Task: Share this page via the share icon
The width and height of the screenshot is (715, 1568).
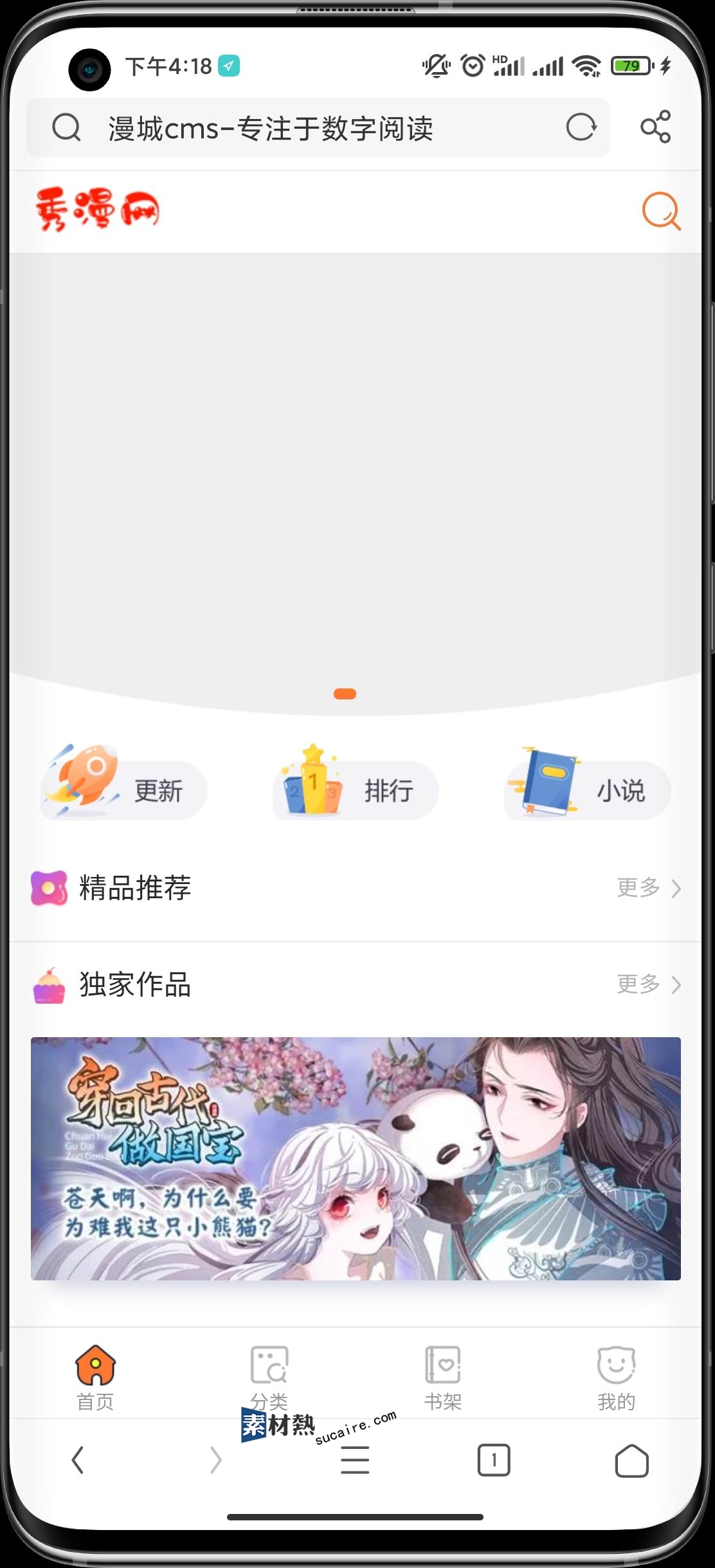Action: point(655,127)
